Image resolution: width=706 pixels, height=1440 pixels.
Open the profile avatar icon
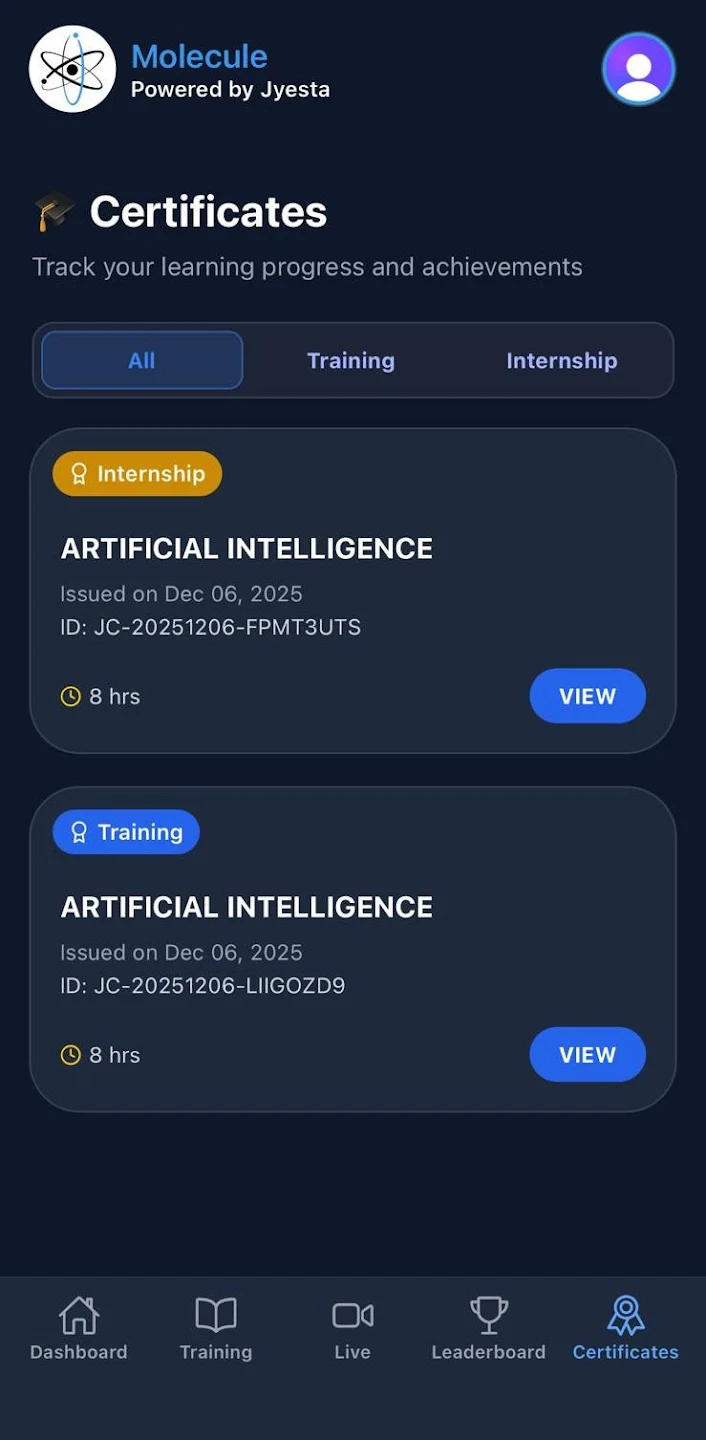[x=638, y=69]
